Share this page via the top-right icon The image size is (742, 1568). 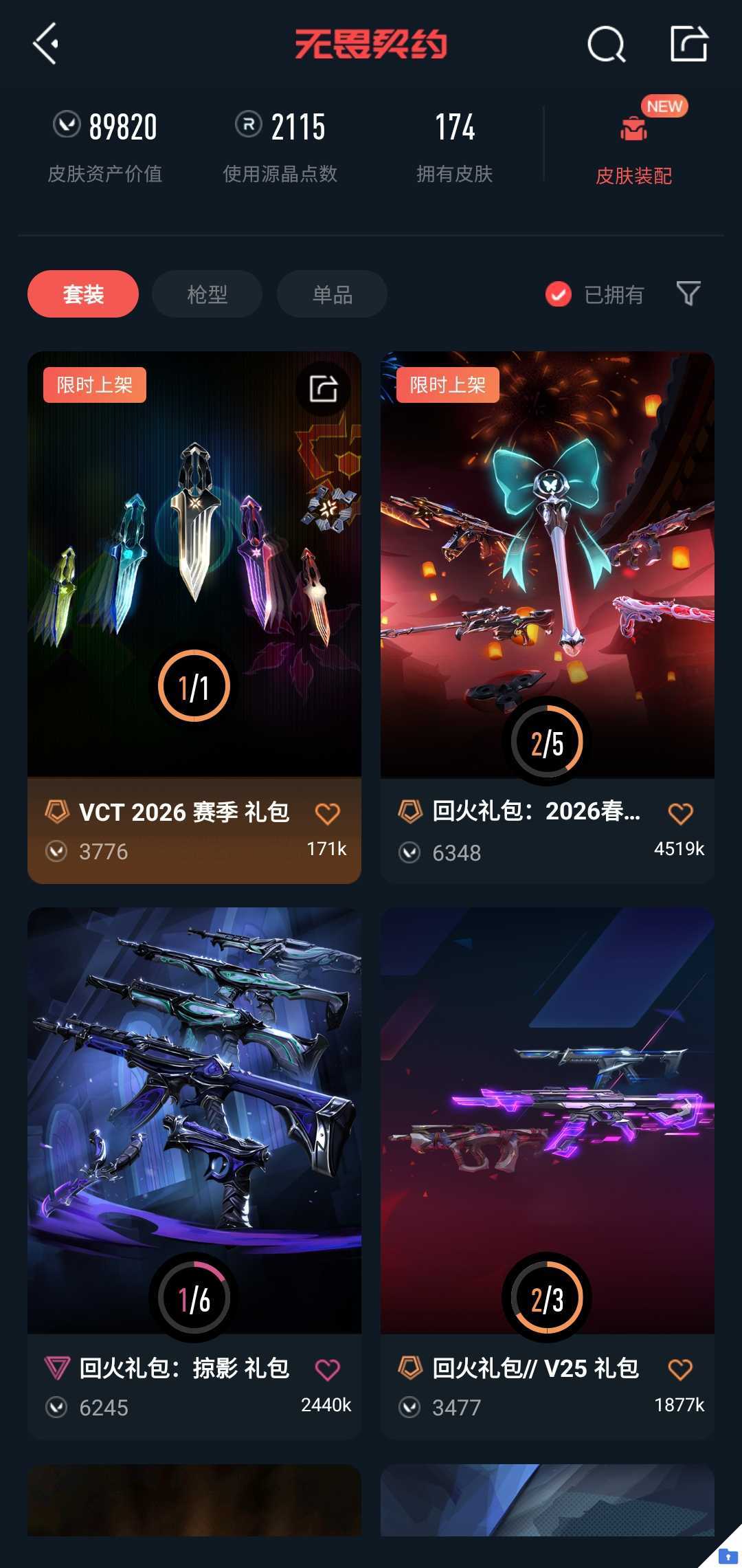click(688, 44)
